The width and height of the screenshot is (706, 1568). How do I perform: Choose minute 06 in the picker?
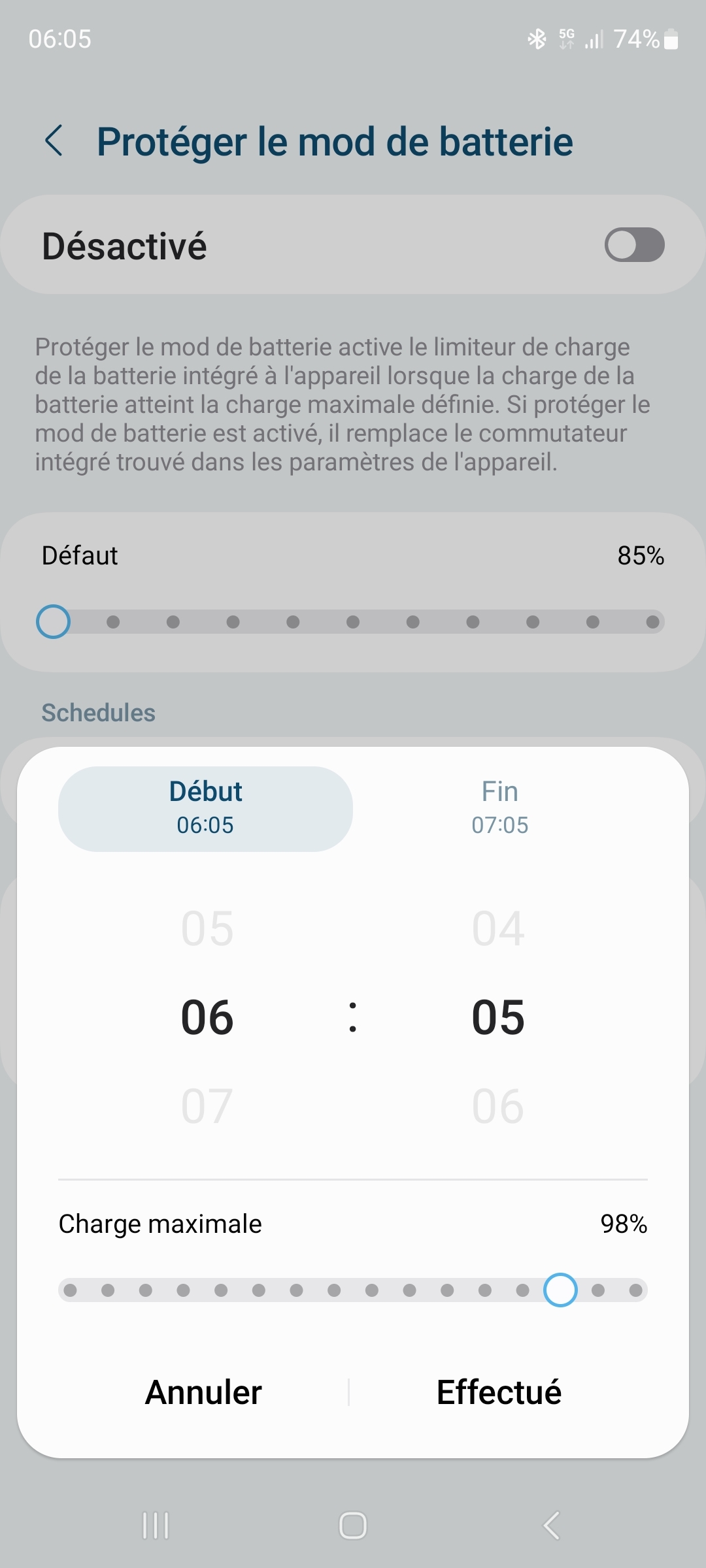click(x=498, y=1106)
